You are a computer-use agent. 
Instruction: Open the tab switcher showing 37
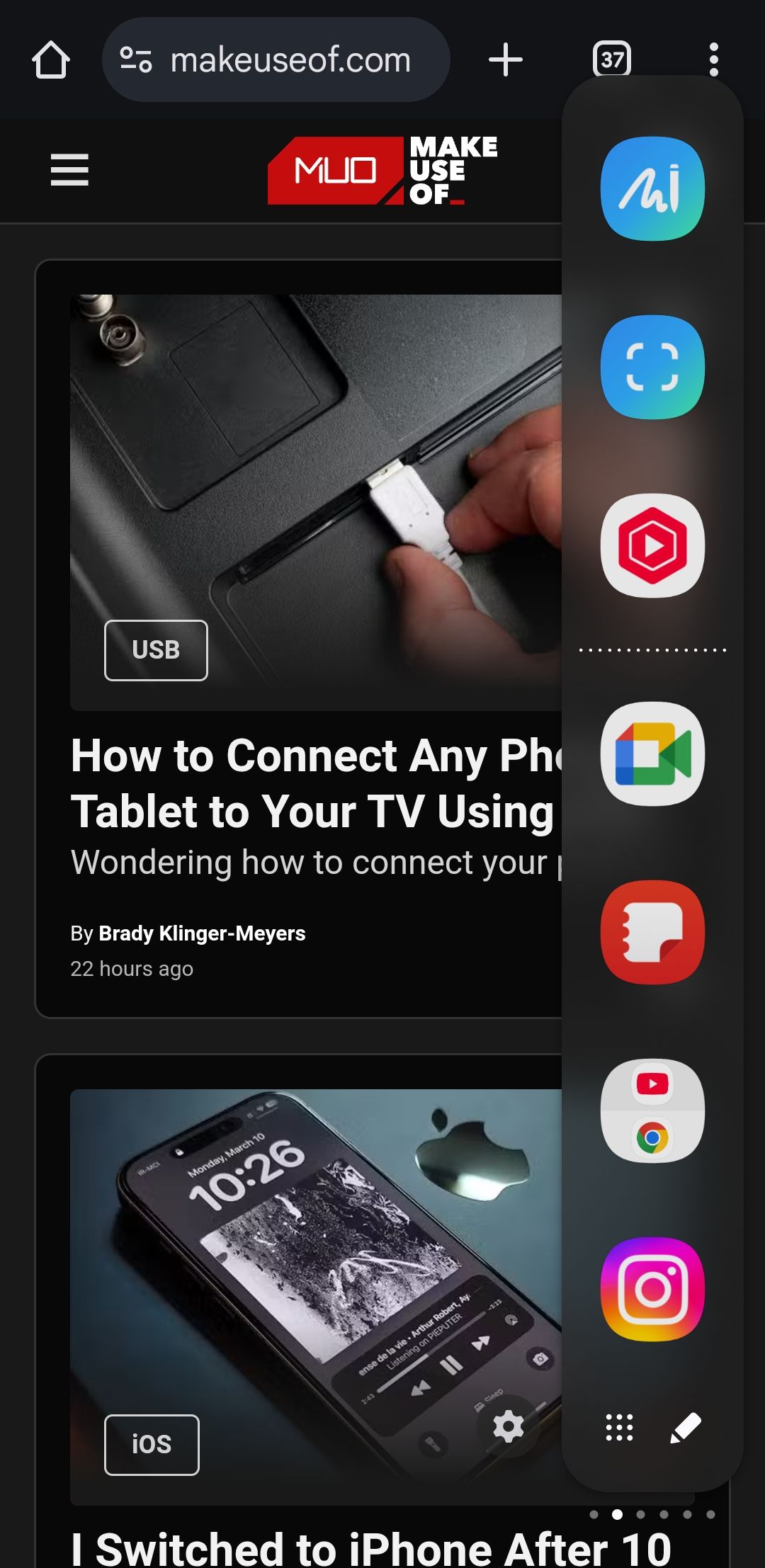pos(612,60)
